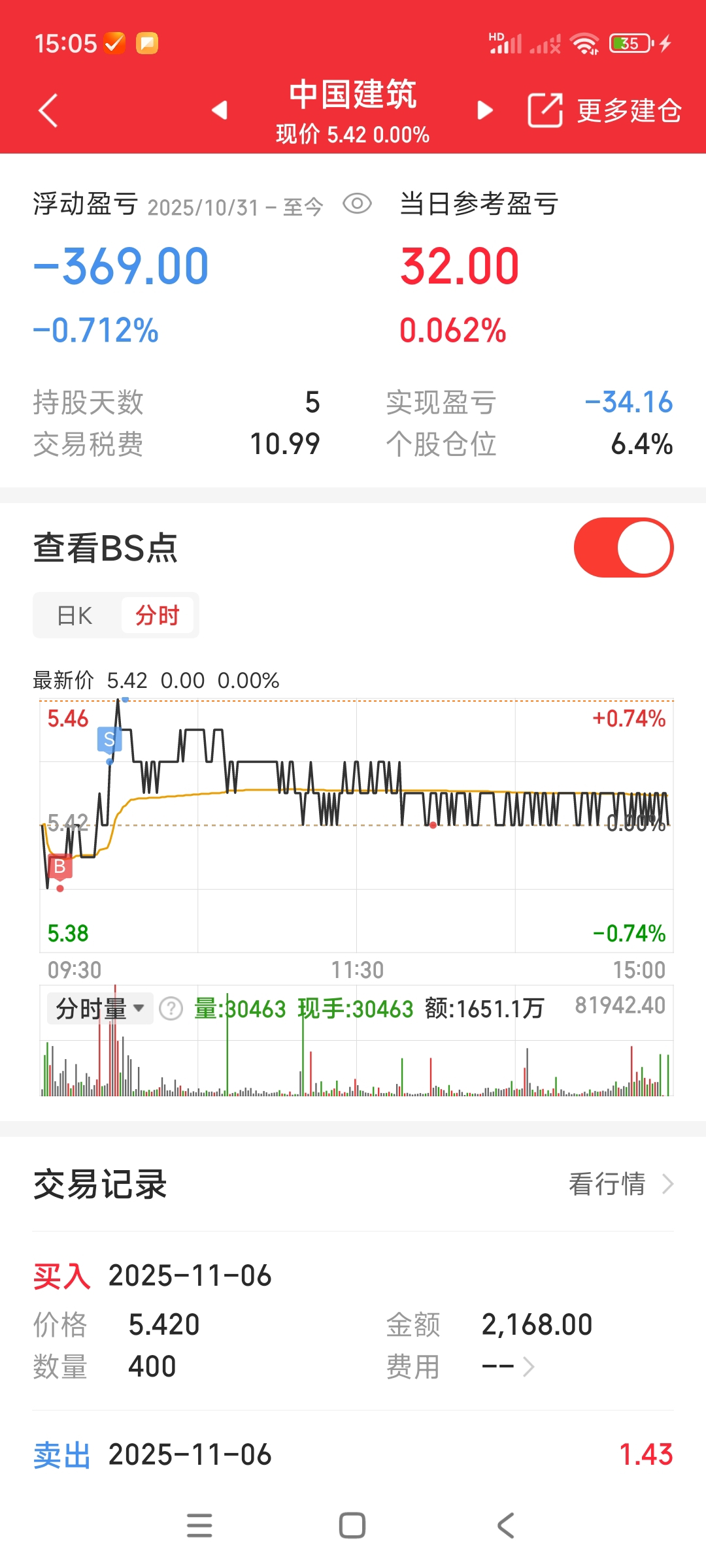This screenshot has width=706, height=1568.
Task: Open the 分时量 indicator dropdown
Action: point(100,1009)
